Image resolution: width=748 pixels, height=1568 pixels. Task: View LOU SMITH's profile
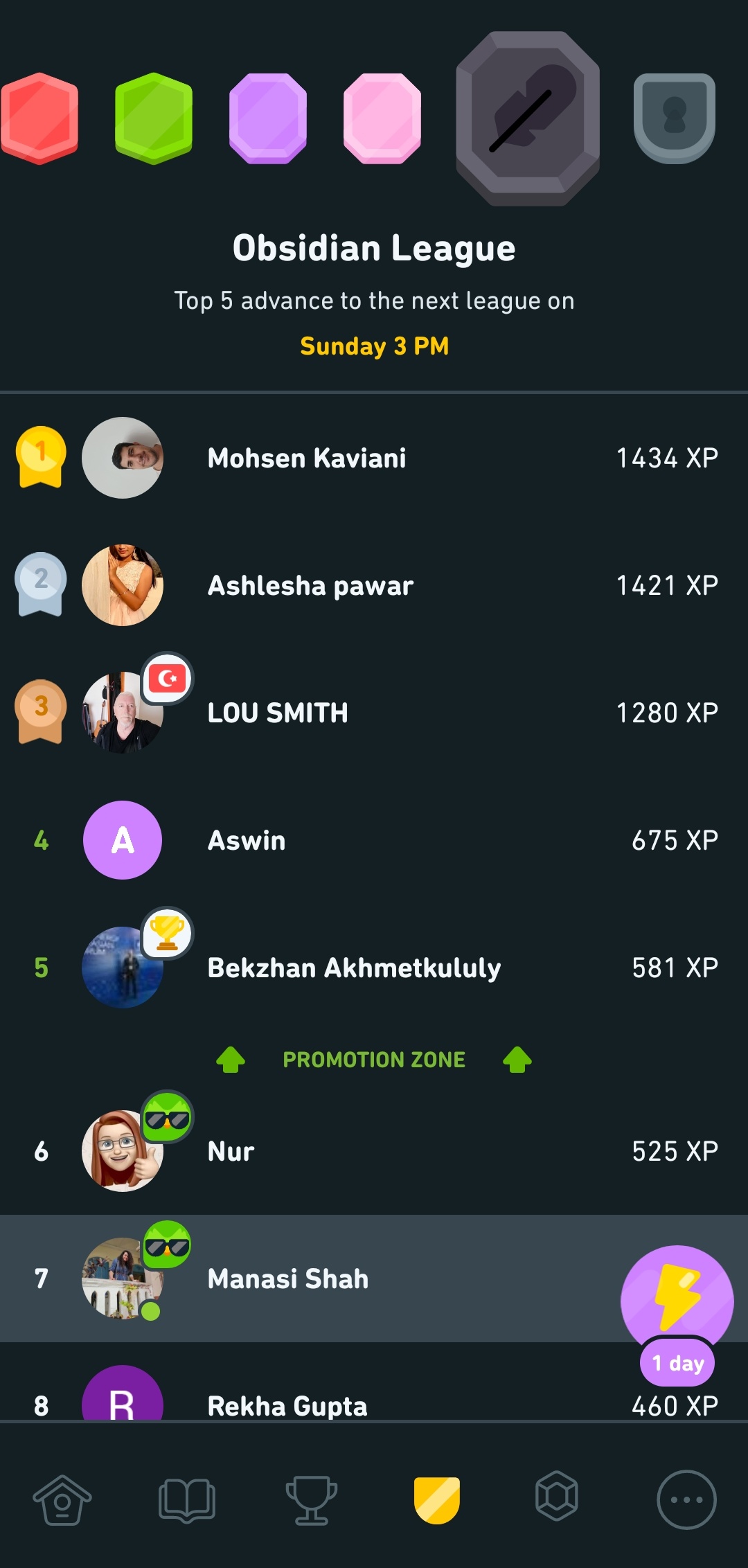point(374,713)
